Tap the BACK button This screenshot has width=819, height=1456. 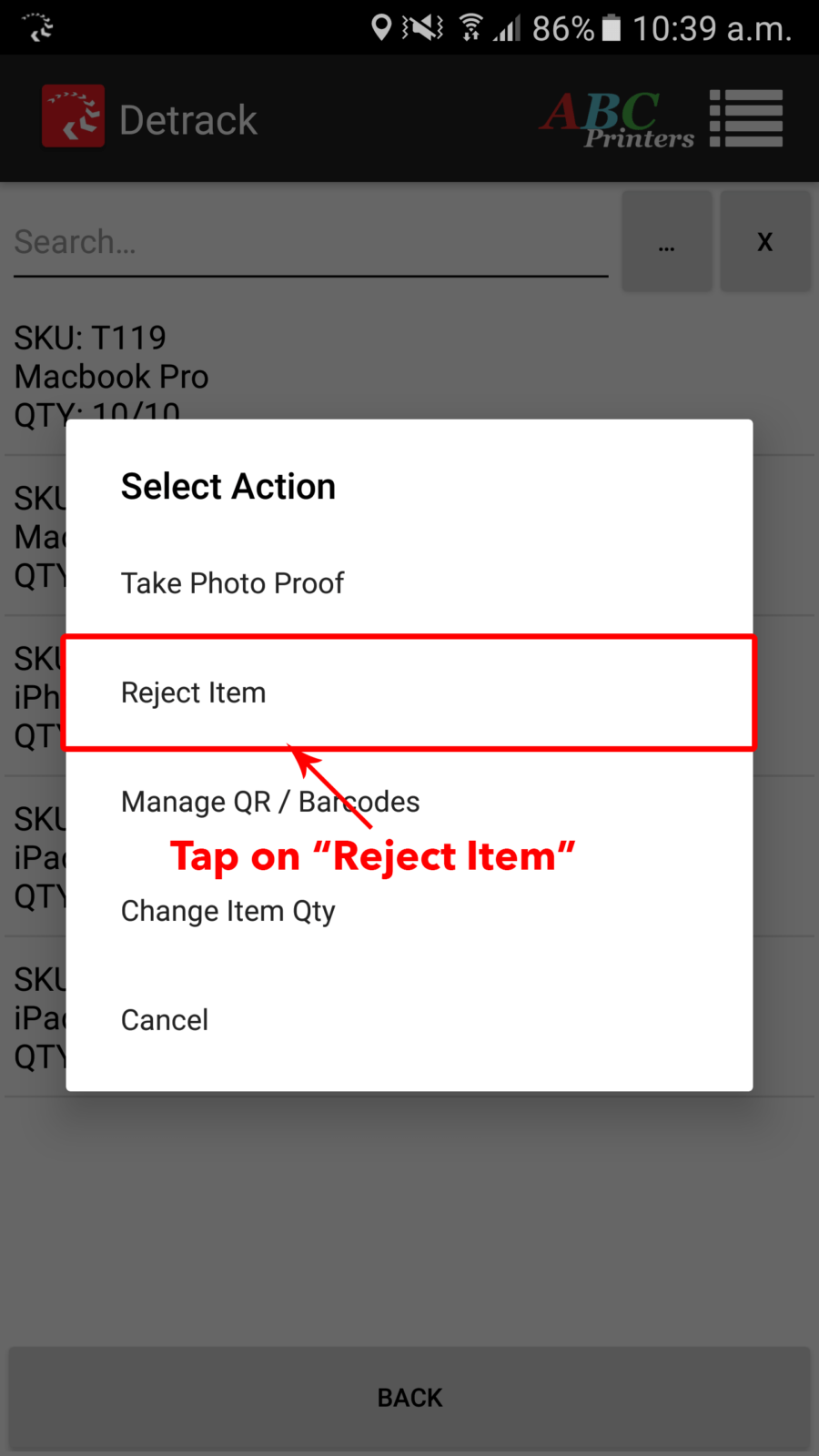(409, 1398)
